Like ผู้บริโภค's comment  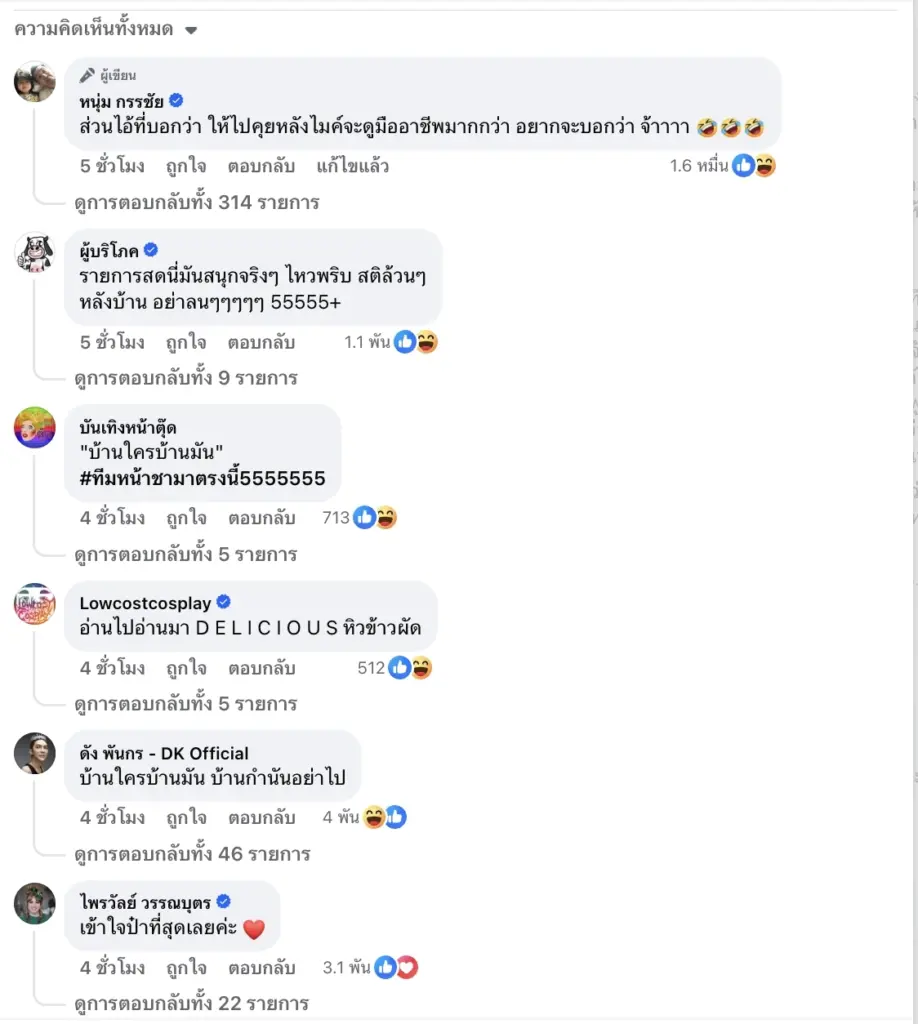[x=186, y=342]
